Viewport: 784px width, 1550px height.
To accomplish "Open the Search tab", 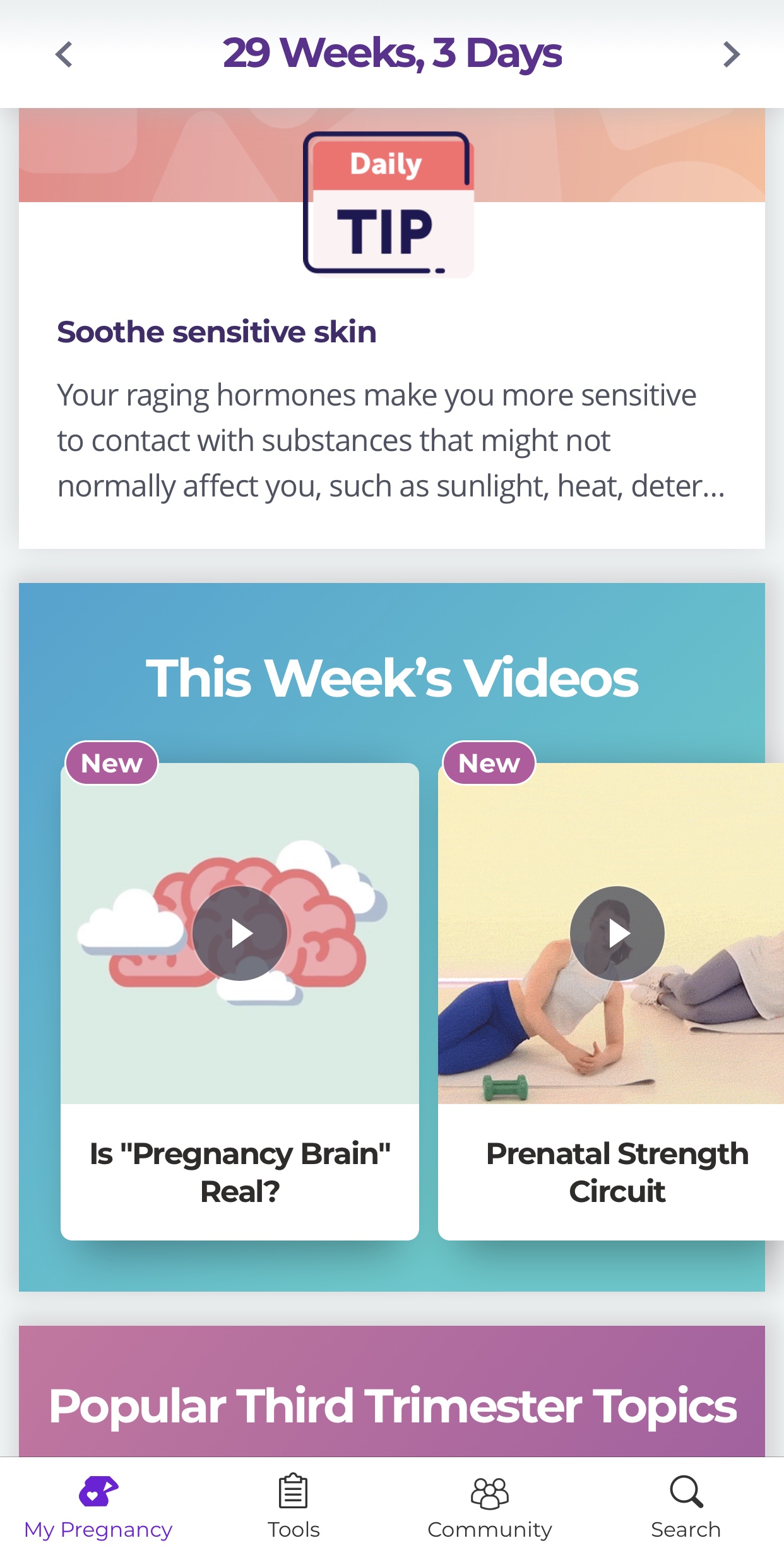I will coord(686,1506).
